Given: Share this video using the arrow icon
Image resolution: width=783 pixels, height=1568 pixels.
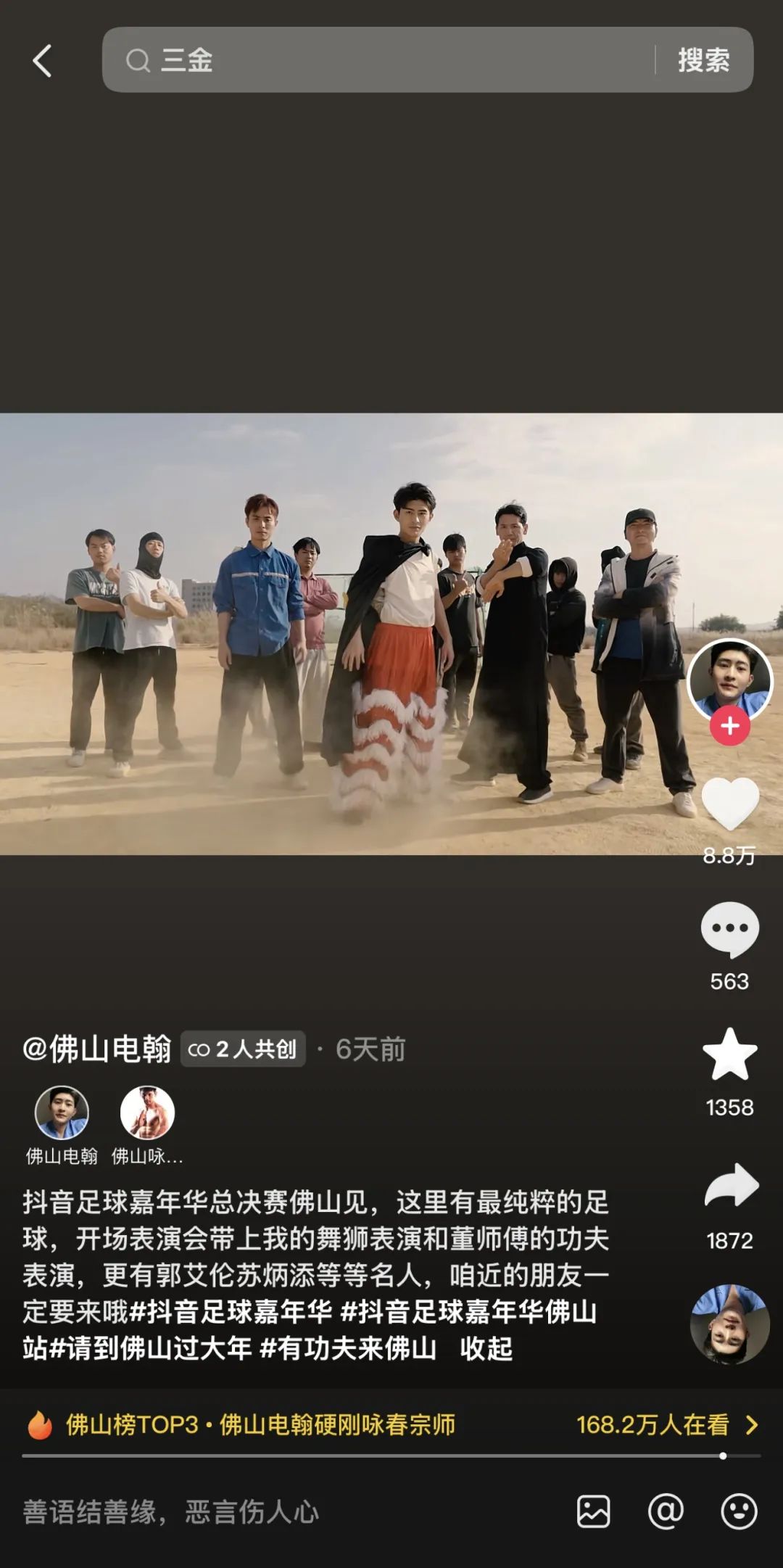Looking at the screenshot, I should coord(731,1187).
